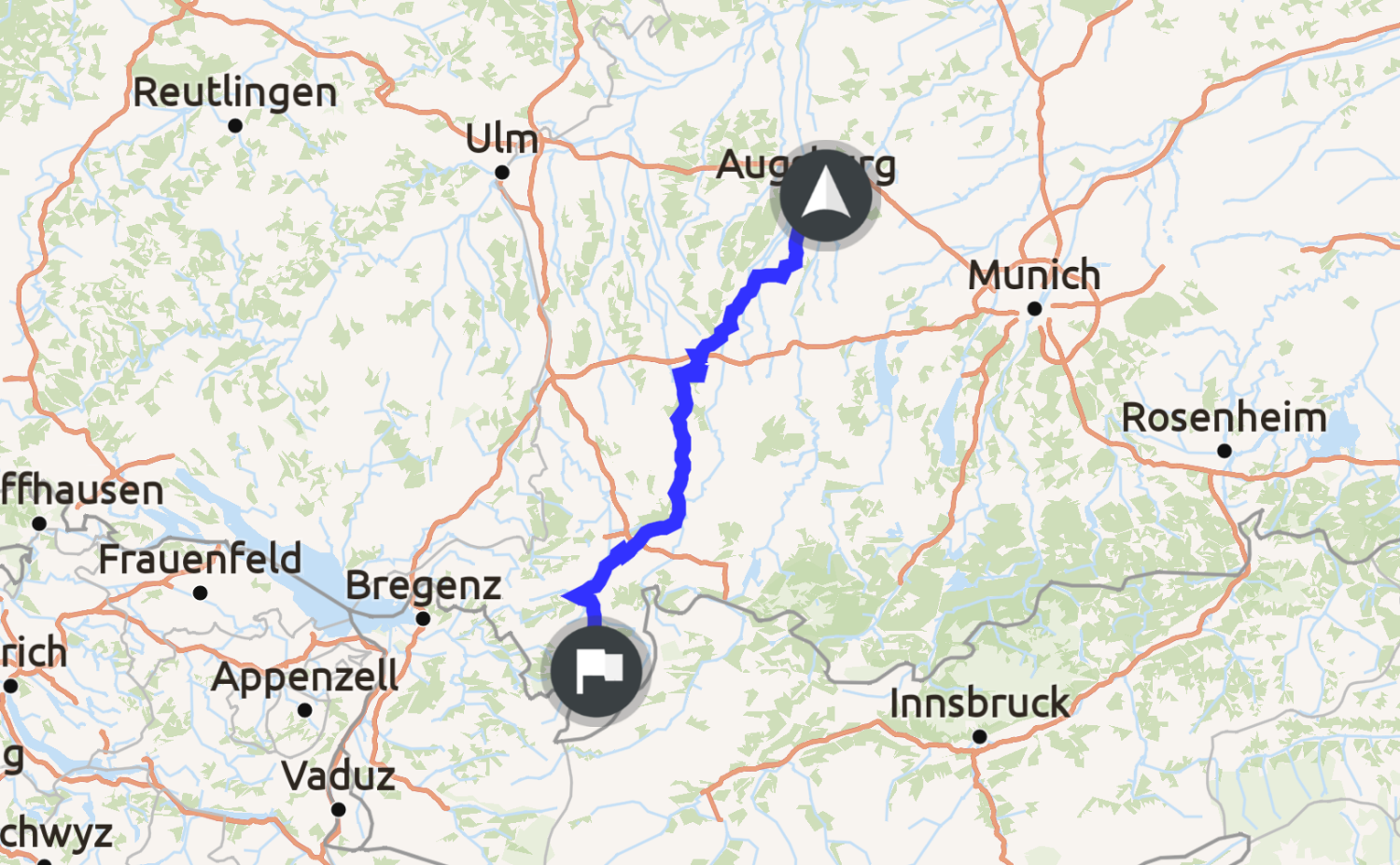Tap the current position arrow marker
The height and width of the screenshot is (865, 1400).
tap(825, 196)
